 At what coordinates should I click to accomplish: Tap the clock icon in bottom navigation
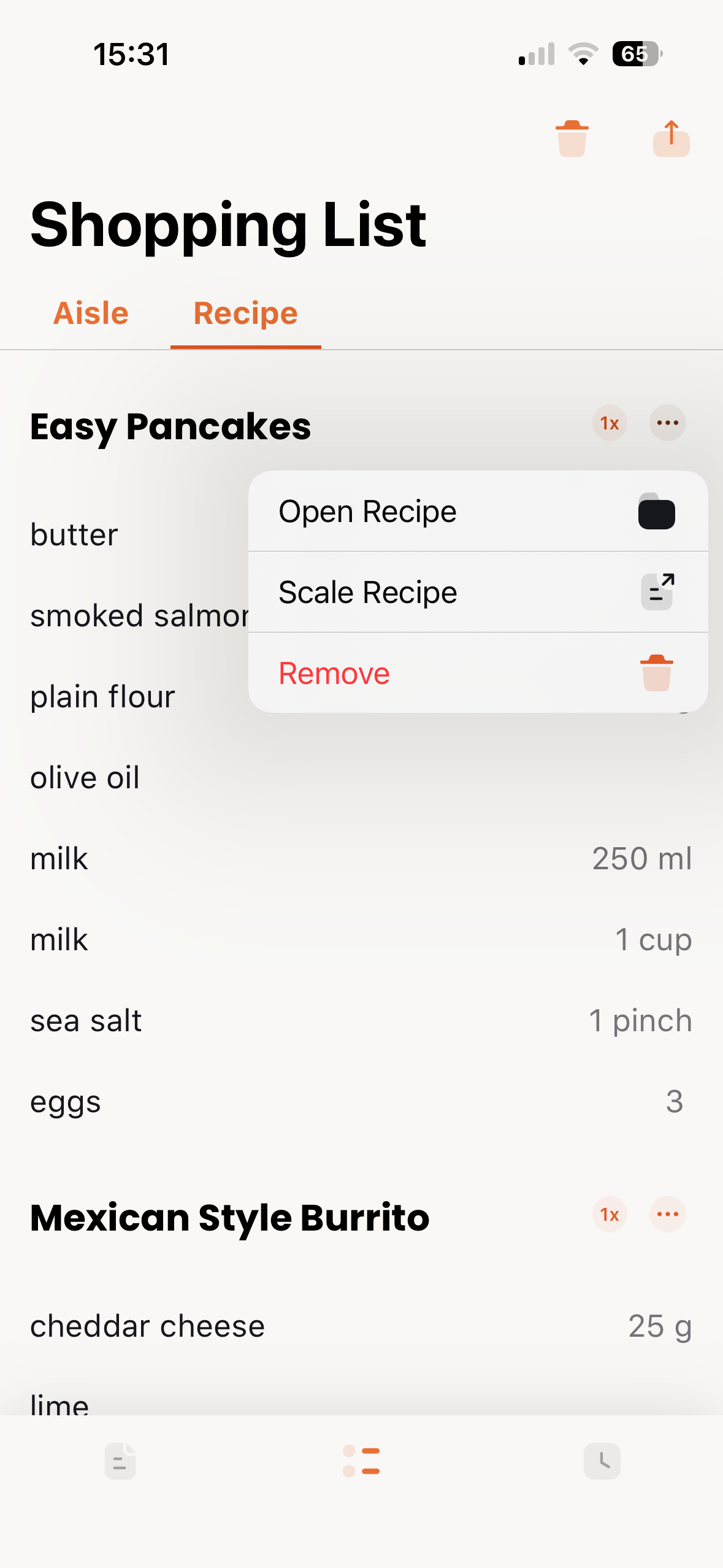(602, 1460)
